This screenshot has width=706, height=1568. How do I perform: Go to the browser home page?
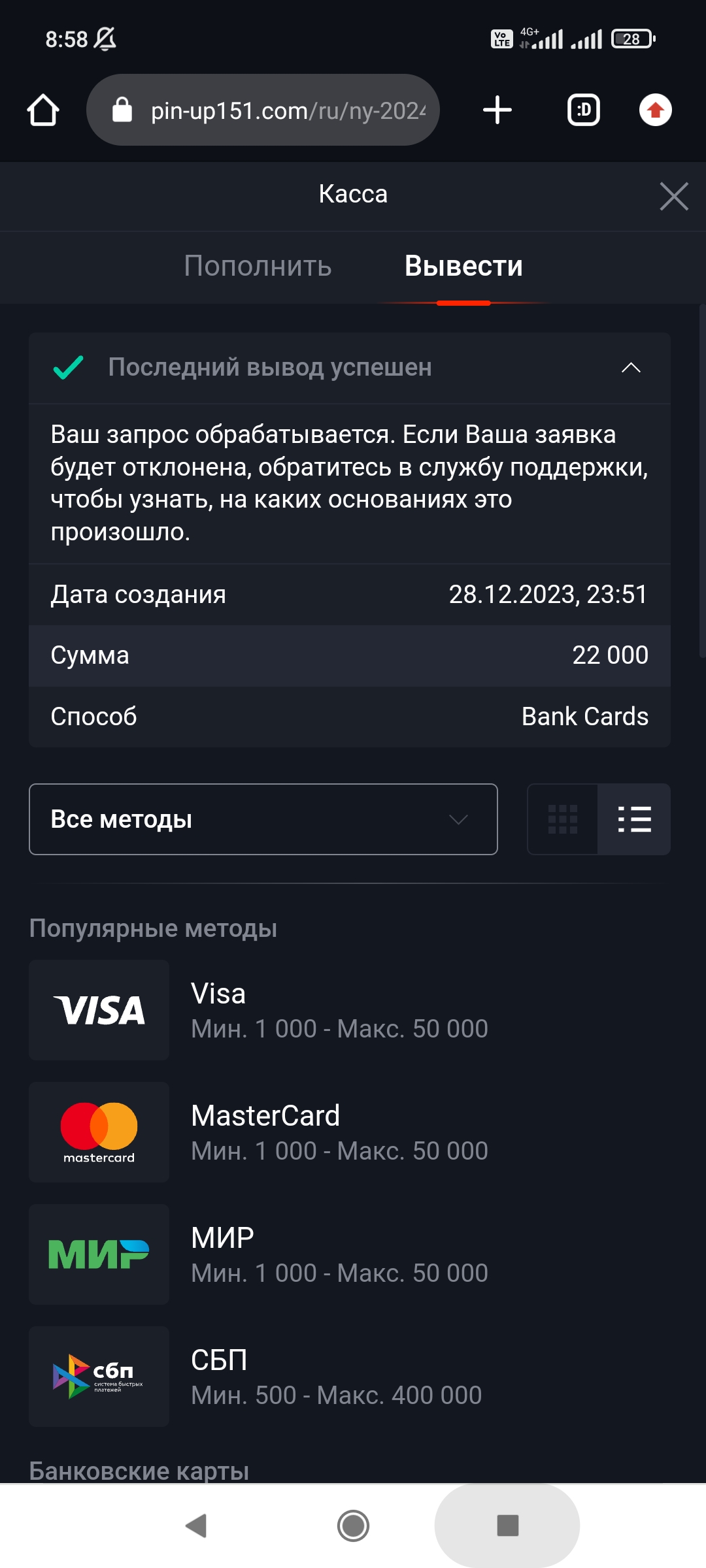[x=43, y=110]
